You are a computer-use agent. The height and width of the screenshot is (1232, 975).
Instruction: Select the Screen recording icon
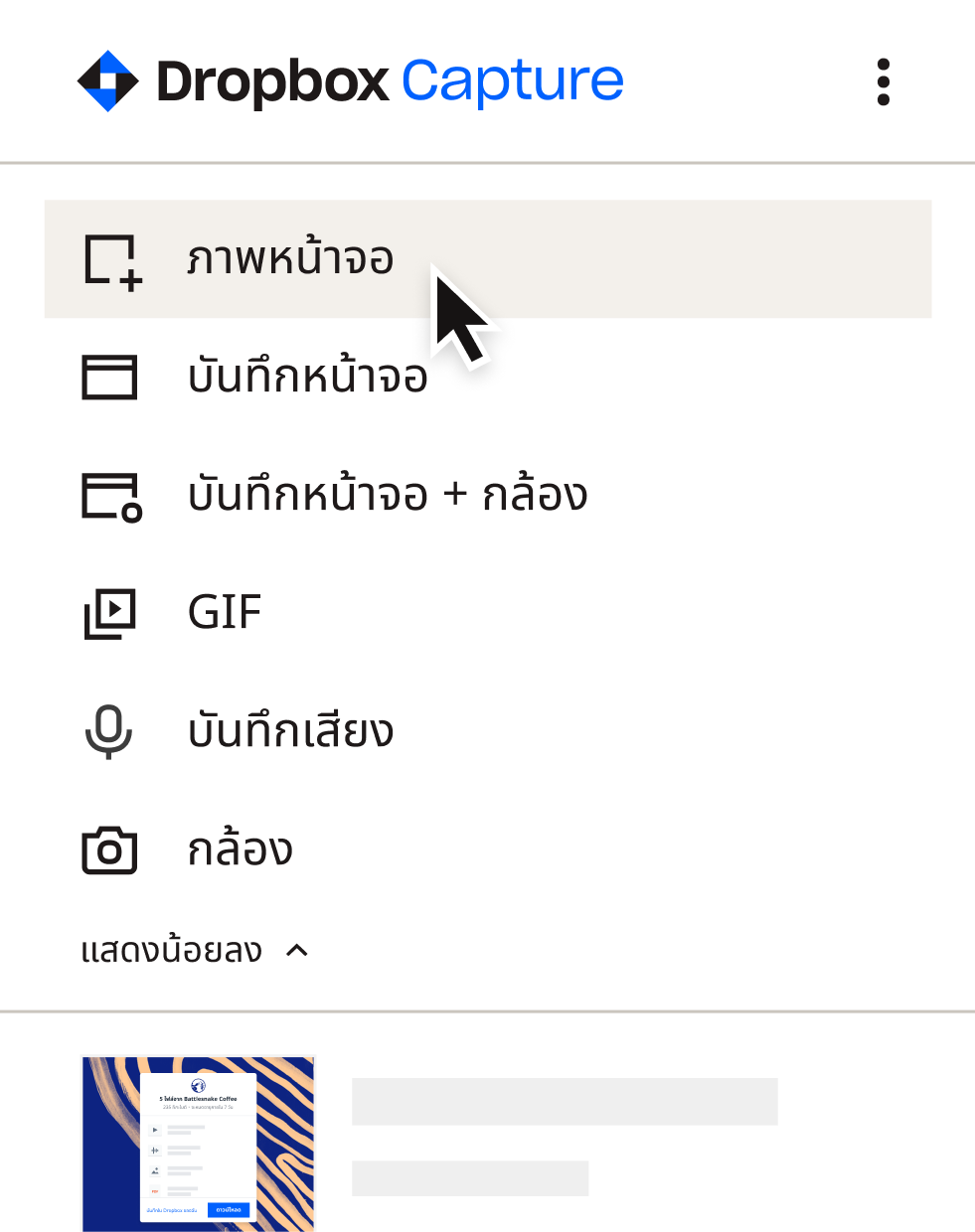pyautogui.click(x=109, y=378)
